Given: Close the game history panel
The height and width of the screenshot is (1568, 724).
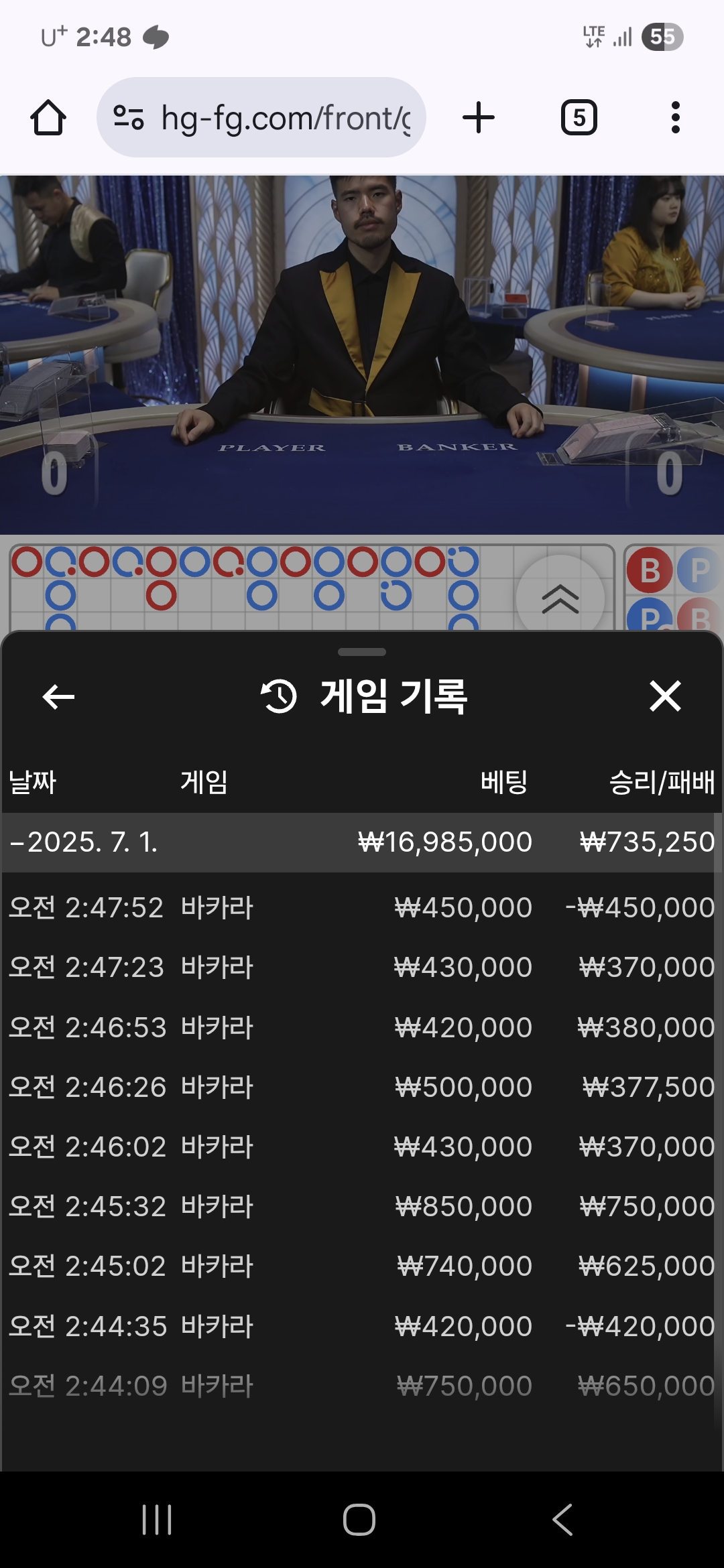Looking at the screenshot, I should (665, 696).
